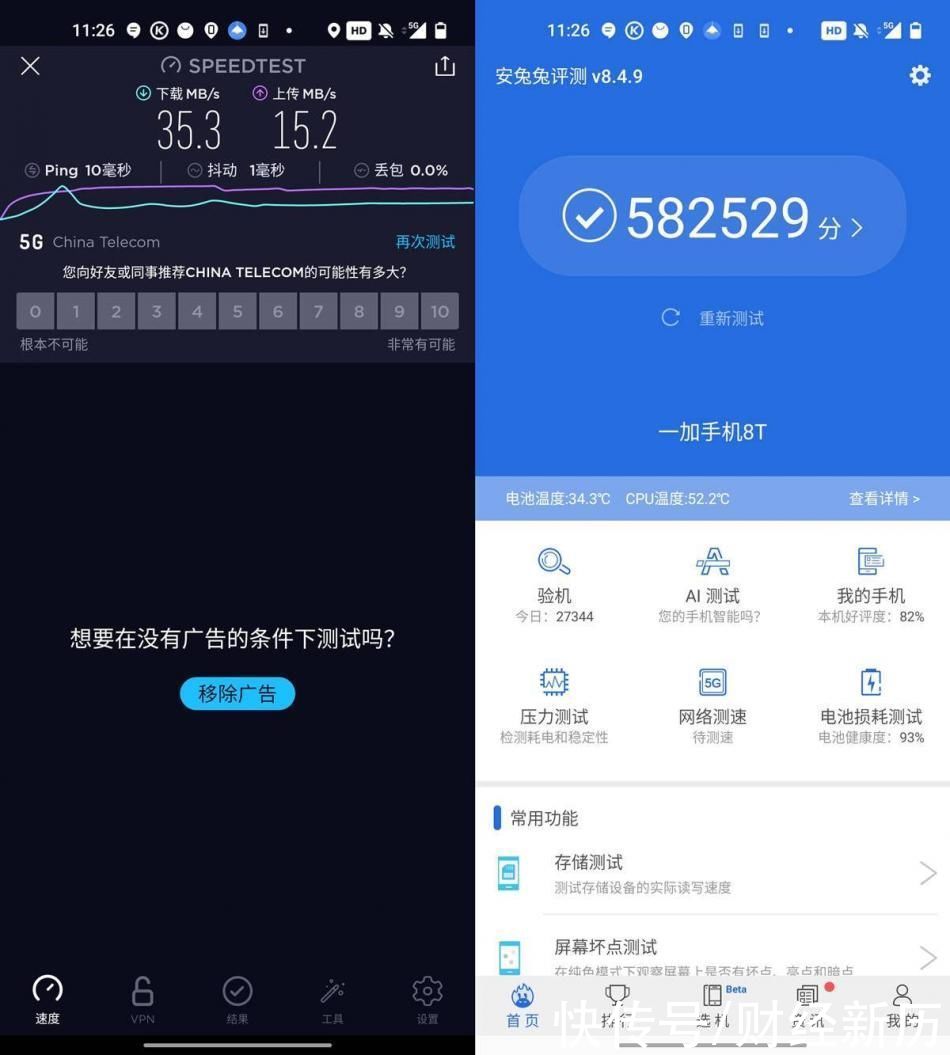This screenshot has height=1055, width=950.
Task: Start the 屏幕坏点测试 dead pixel test
Action: [x=712, y=950]
